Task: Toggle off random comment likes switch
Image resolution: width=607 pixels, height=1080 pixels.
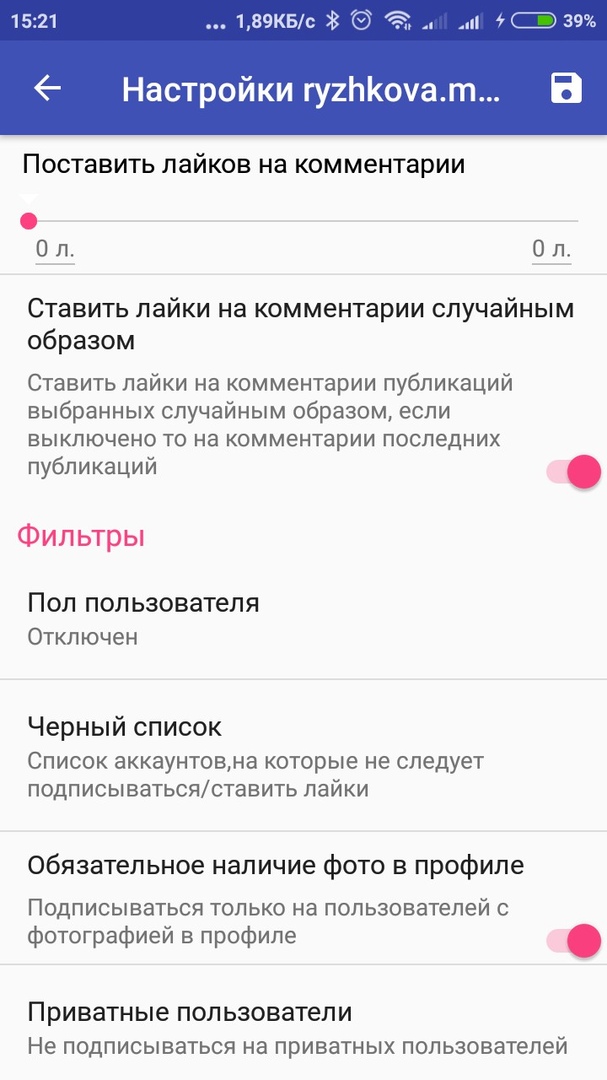Action: [574, 471]
